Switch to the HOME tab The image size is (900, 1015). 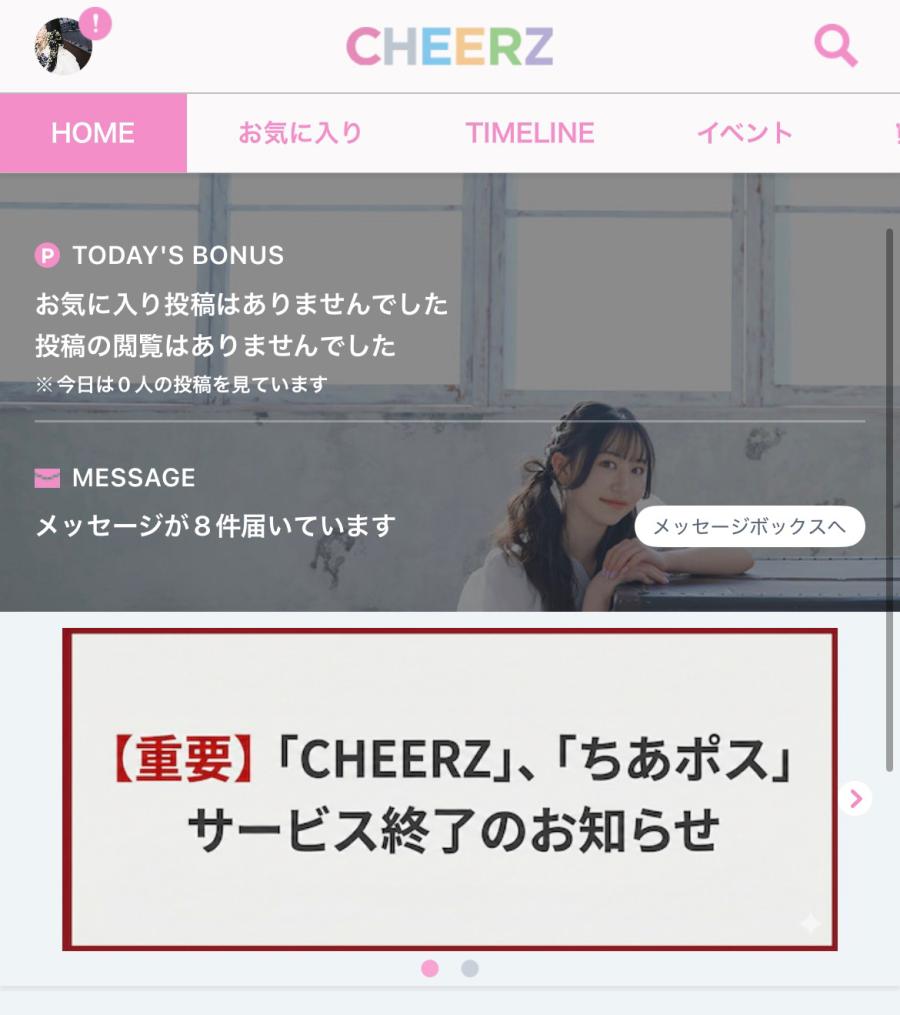click(x=93, y=133)
